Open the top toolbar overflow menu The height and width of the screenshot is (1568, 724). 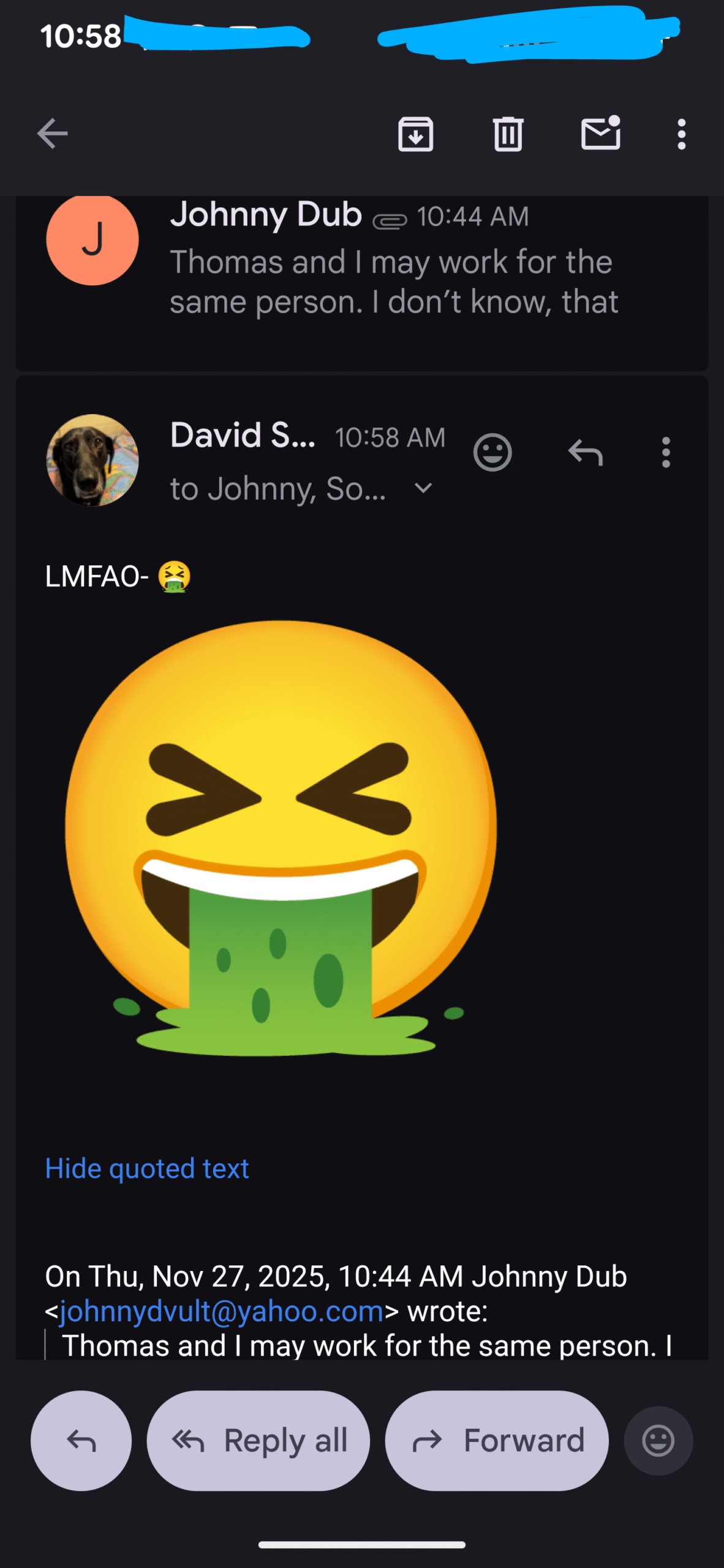681,134
